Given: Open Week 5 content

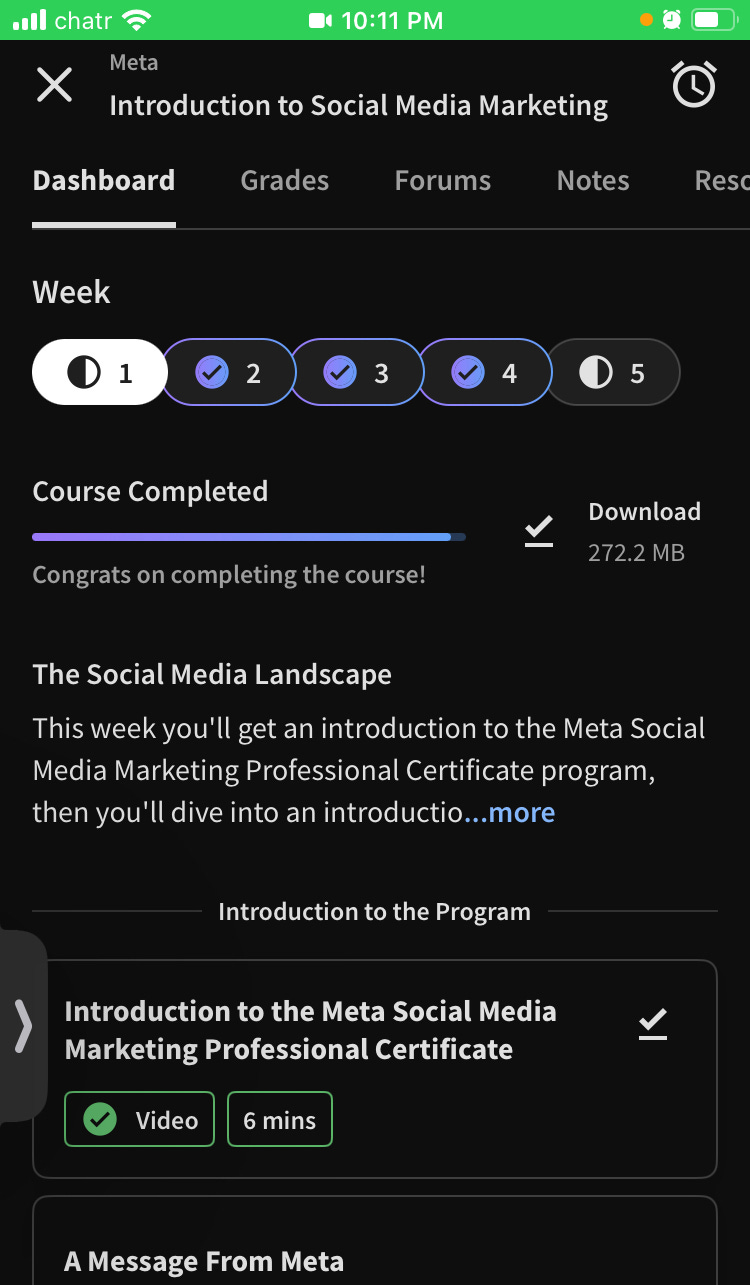Looking at the screenshot, I should tap(613, 373).
